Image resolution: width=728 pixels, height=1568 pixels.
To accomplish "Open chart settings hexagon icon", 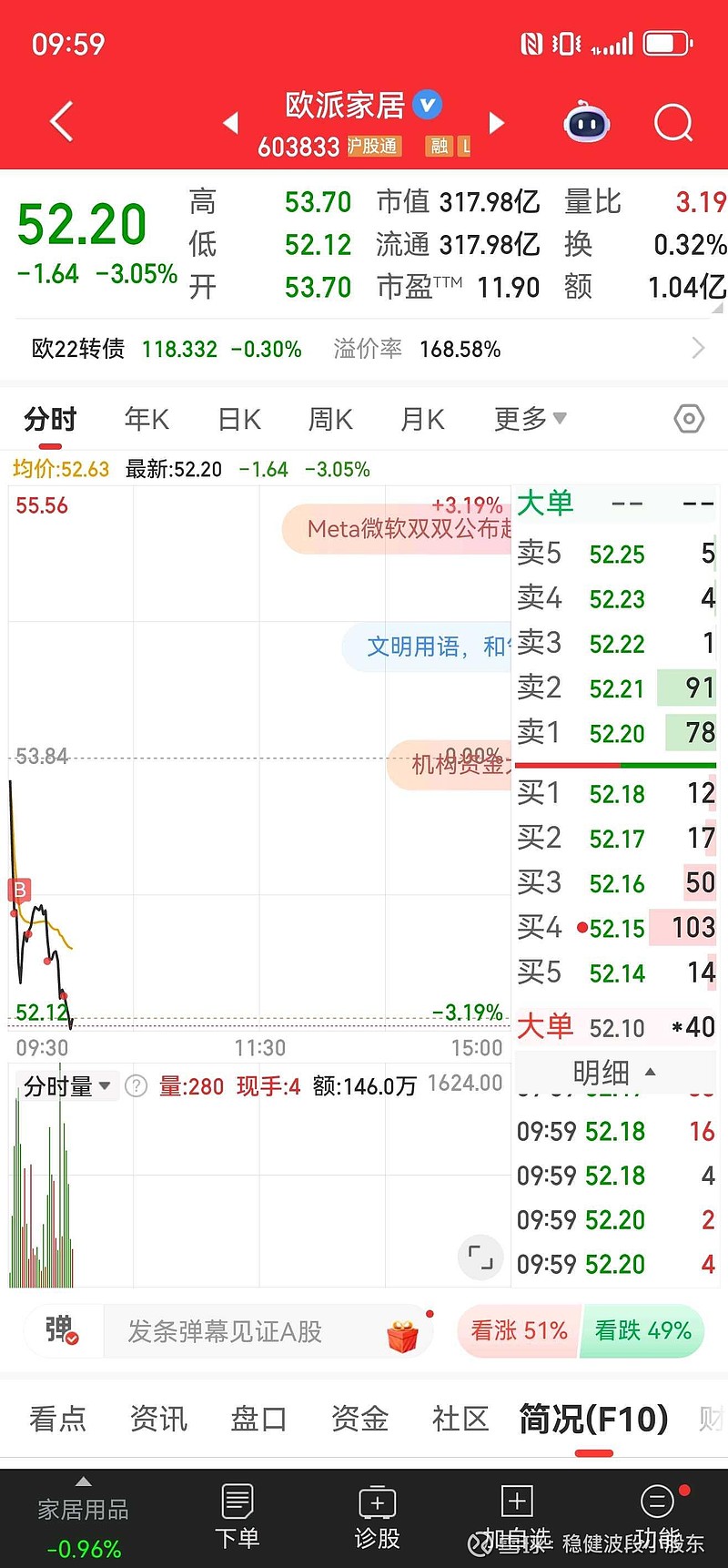I will click(x=689, y=419).
